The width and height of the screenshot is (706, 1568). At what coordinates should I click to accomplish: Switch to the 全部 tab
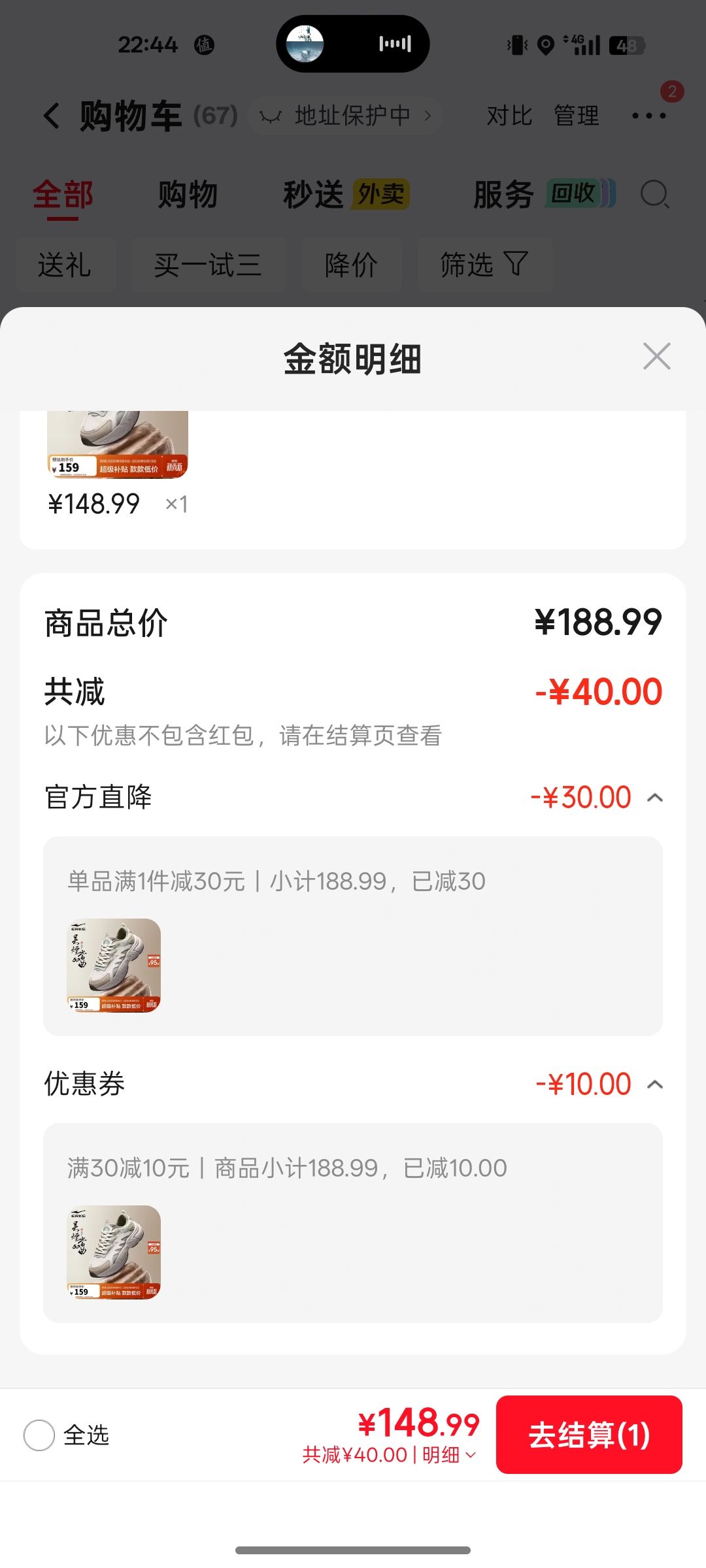(x=63, y=195)
